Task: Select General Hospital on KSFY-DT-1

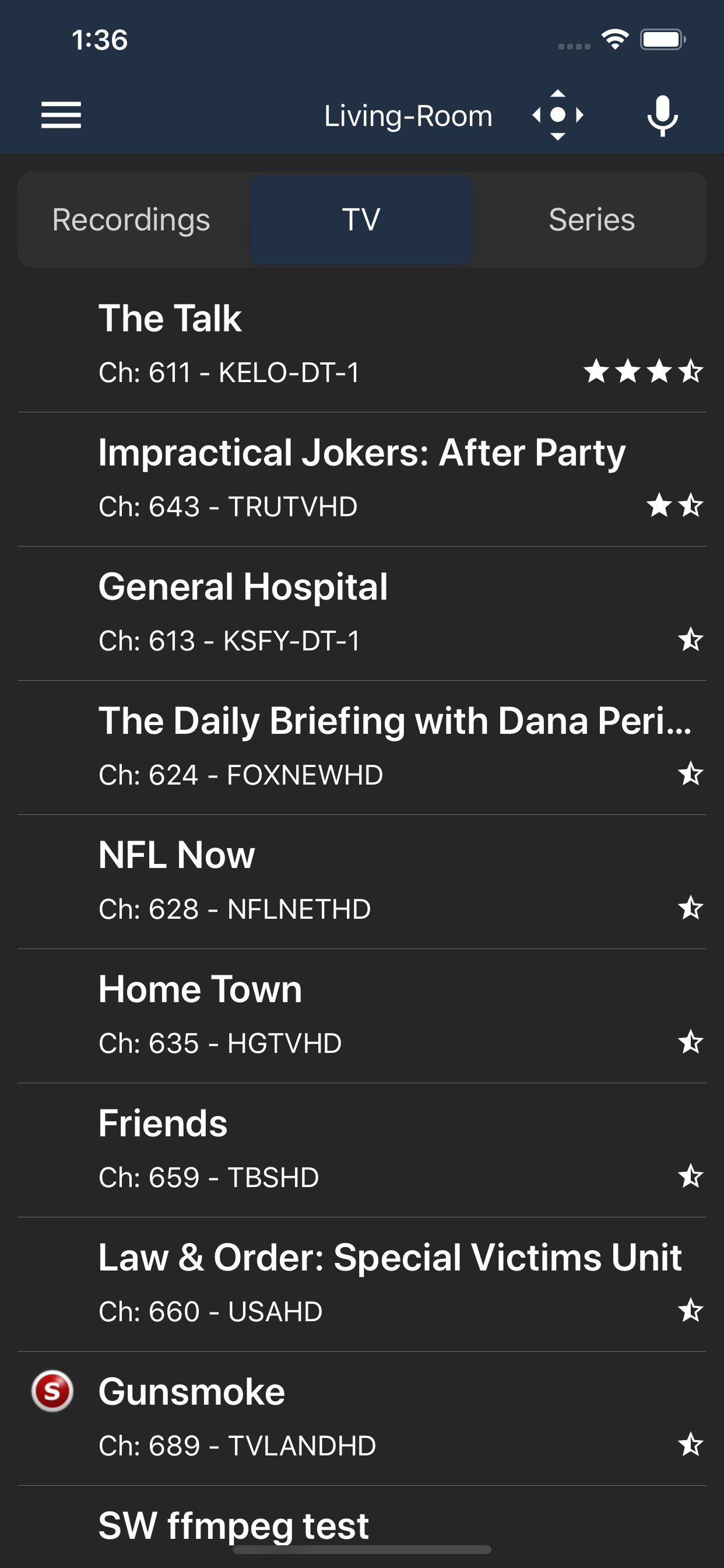Action: pyautogui.click(x=362, y=614)
